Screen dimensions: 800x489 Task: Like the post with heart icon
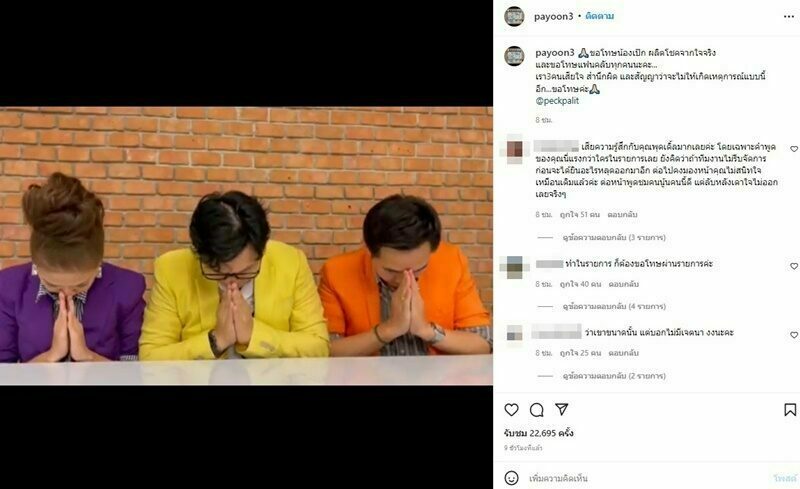[512, 410]
